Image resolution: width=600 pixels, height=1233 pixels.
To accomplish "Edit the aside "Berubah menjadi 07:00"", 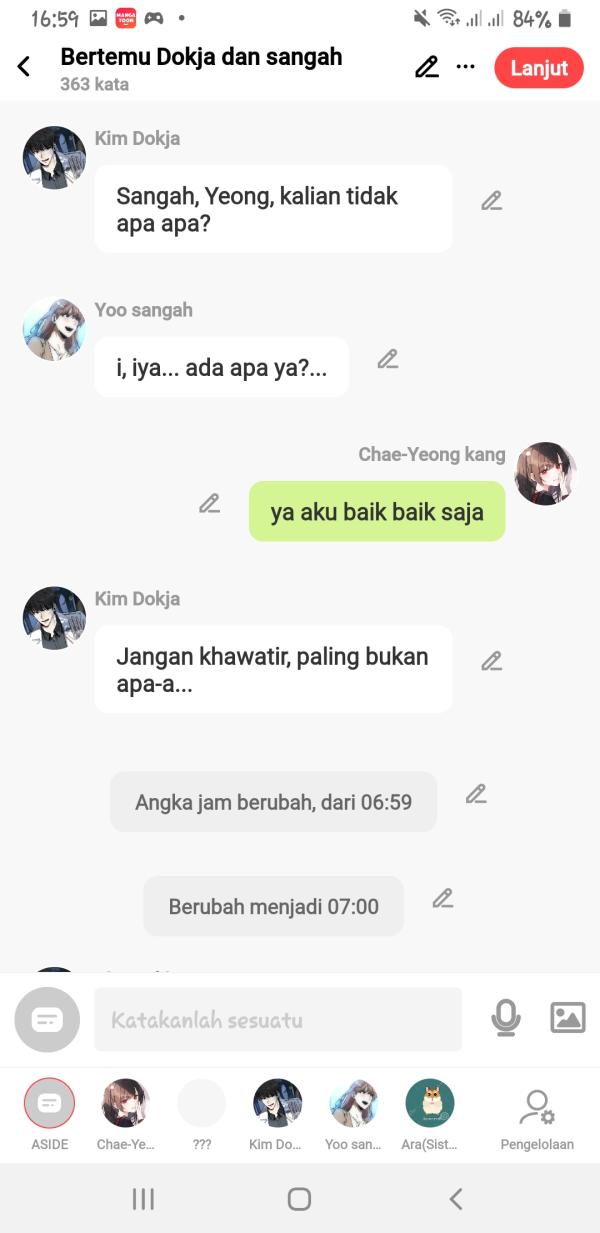I will 443,898.
